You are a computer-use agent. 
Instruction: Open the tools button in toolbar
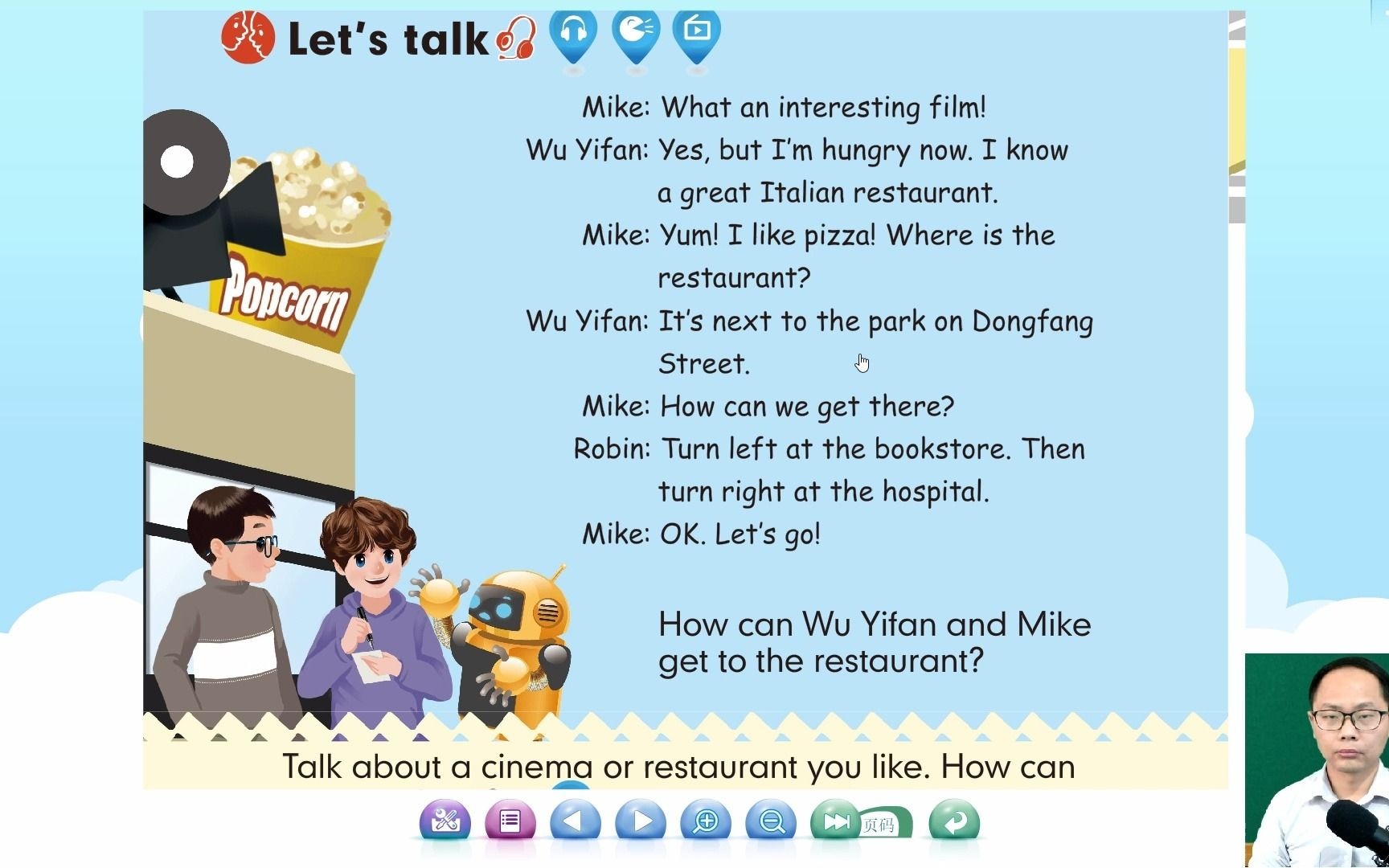coord(445,821)
